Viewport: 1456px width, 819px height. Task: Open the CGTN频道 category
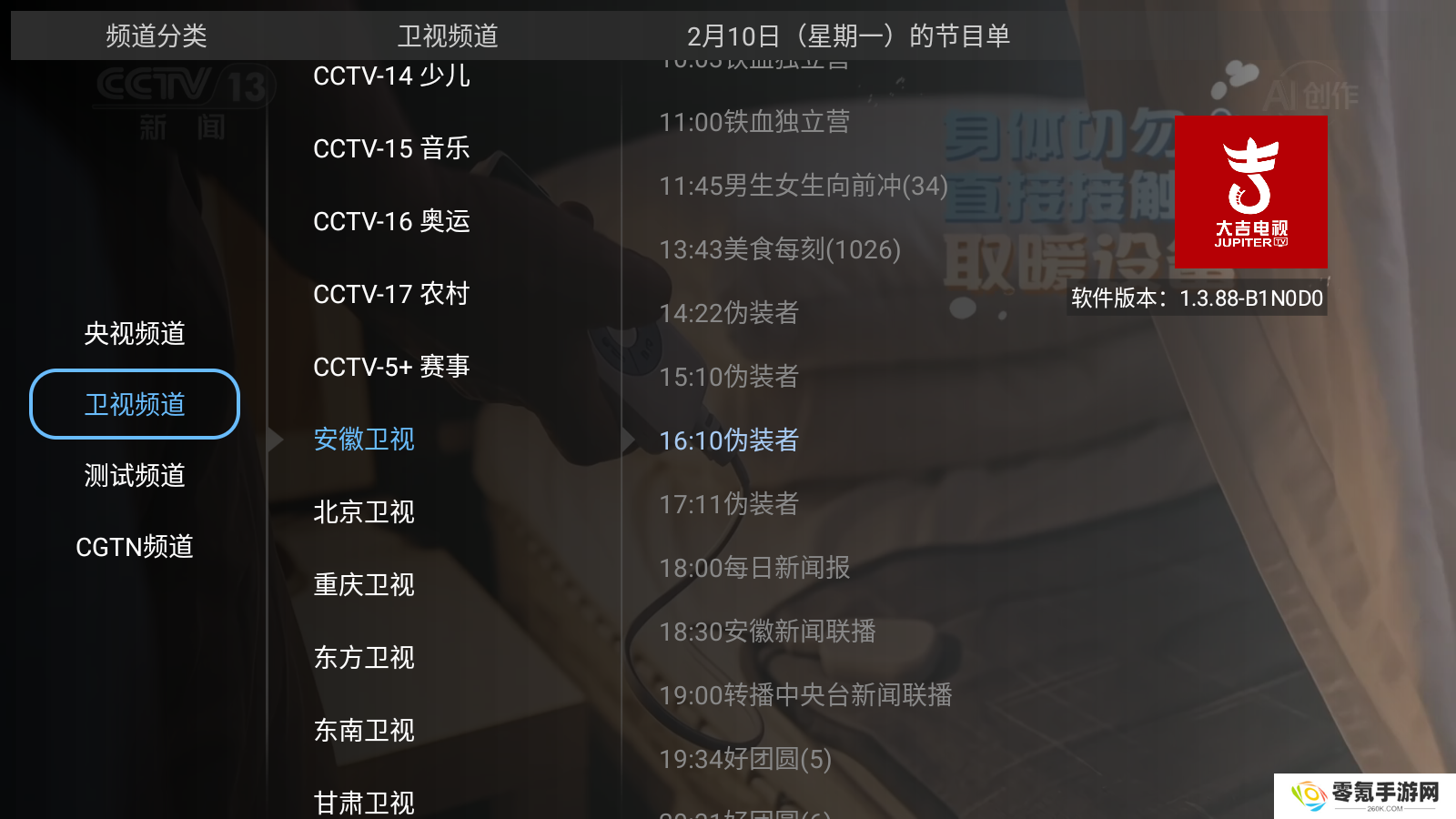click(135, 546)
